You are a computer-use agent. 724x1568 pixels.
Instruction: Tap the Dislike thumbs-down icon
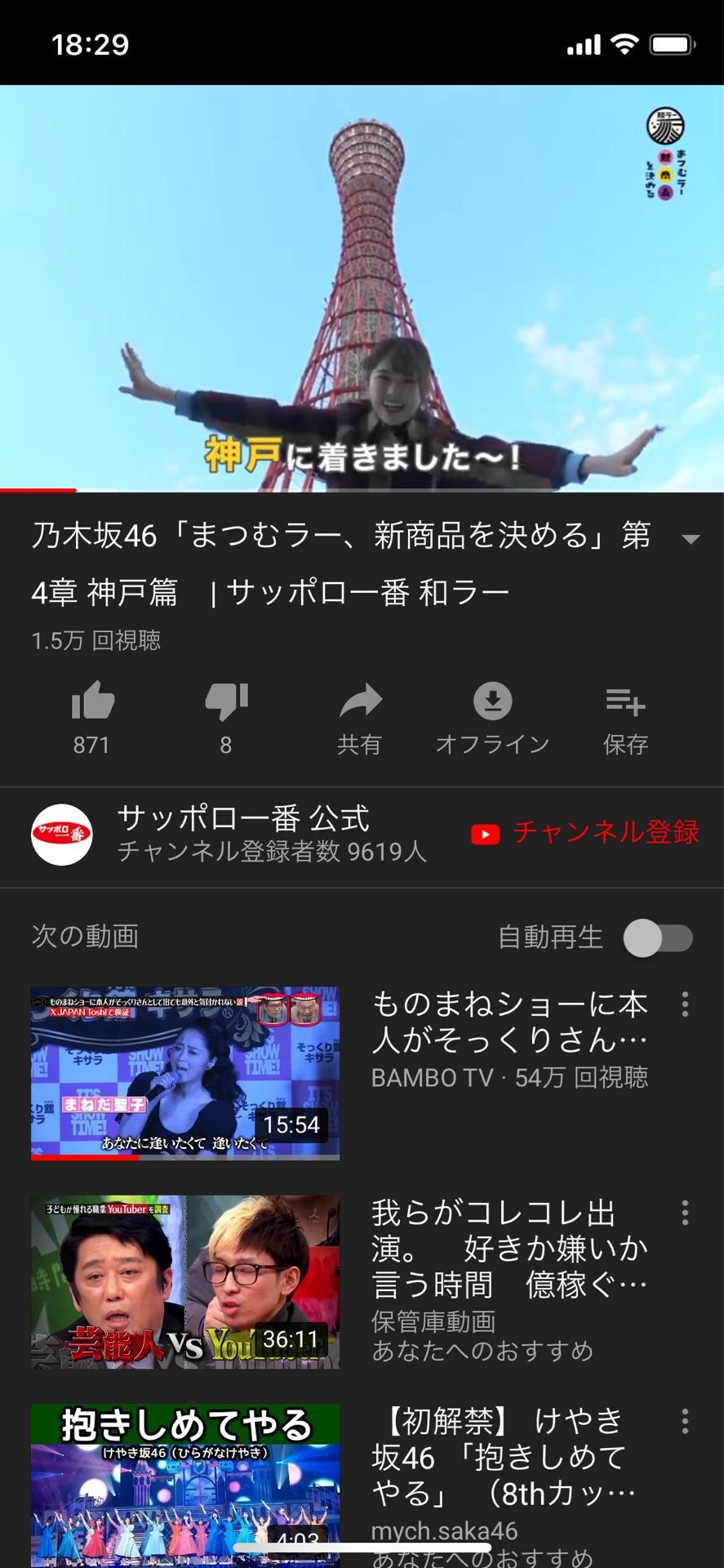[226, 702]
